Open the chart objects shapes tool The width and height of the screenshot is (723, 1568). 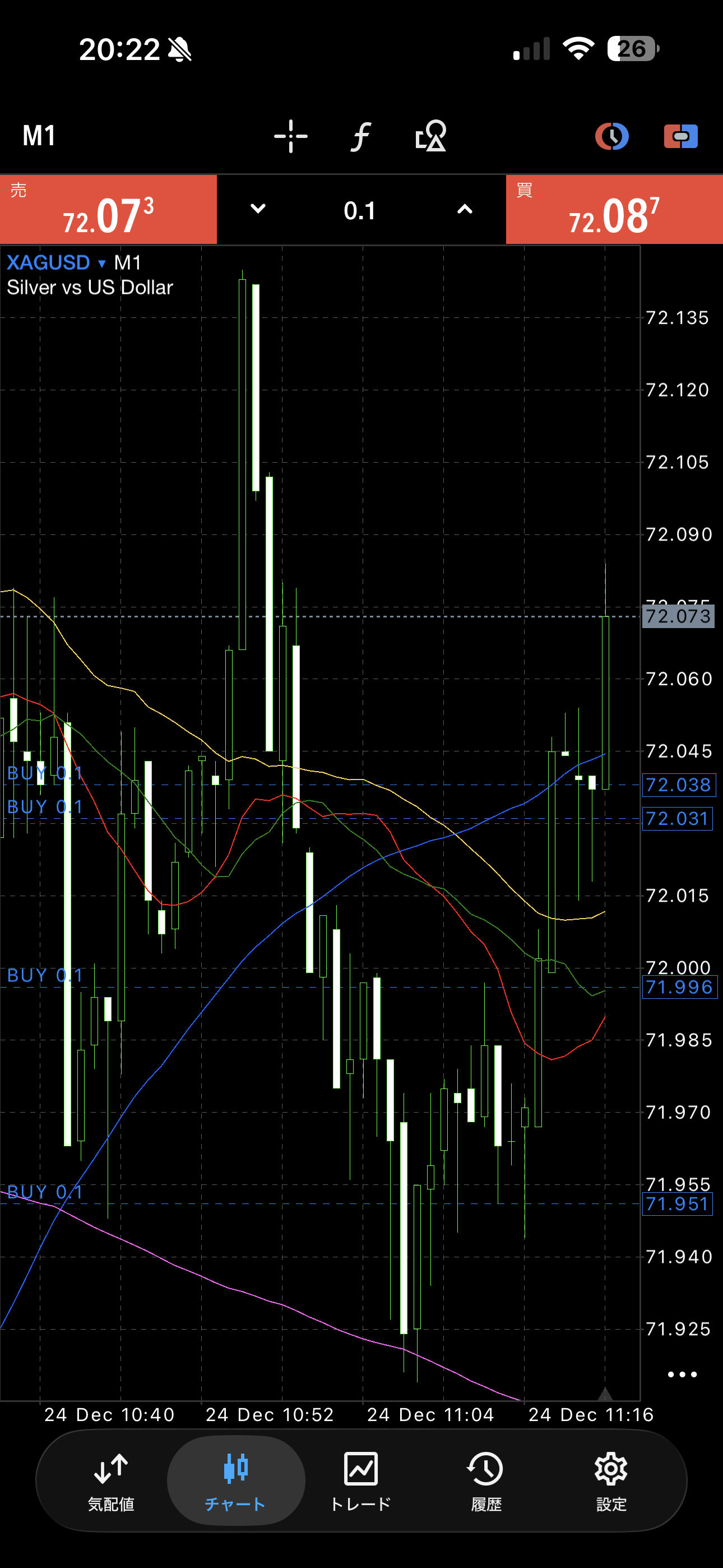[x=431, y=136]
